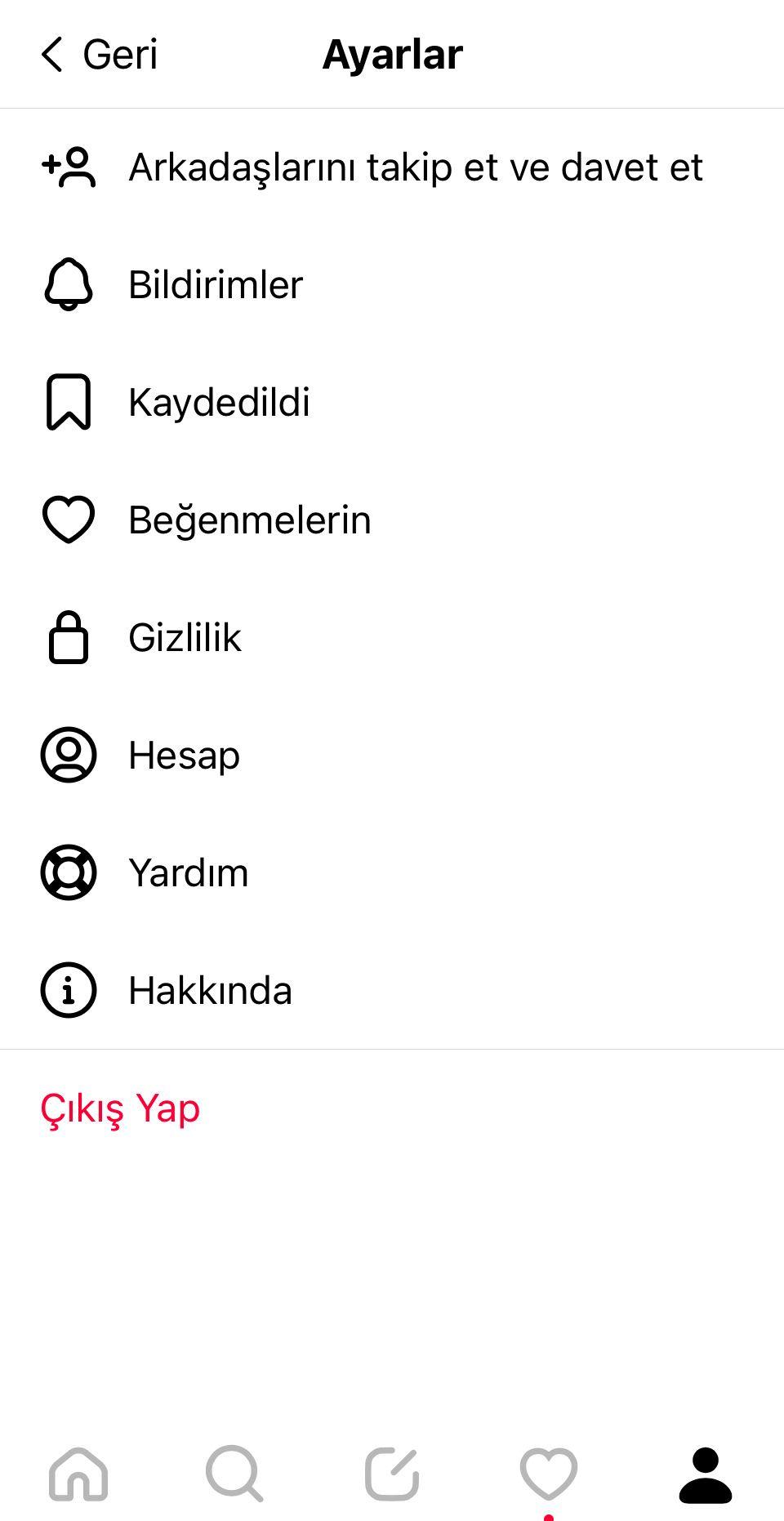Open Arkadaşlarını takip et ve davet et
784x1521 pixels.
(x=392, y=167)
